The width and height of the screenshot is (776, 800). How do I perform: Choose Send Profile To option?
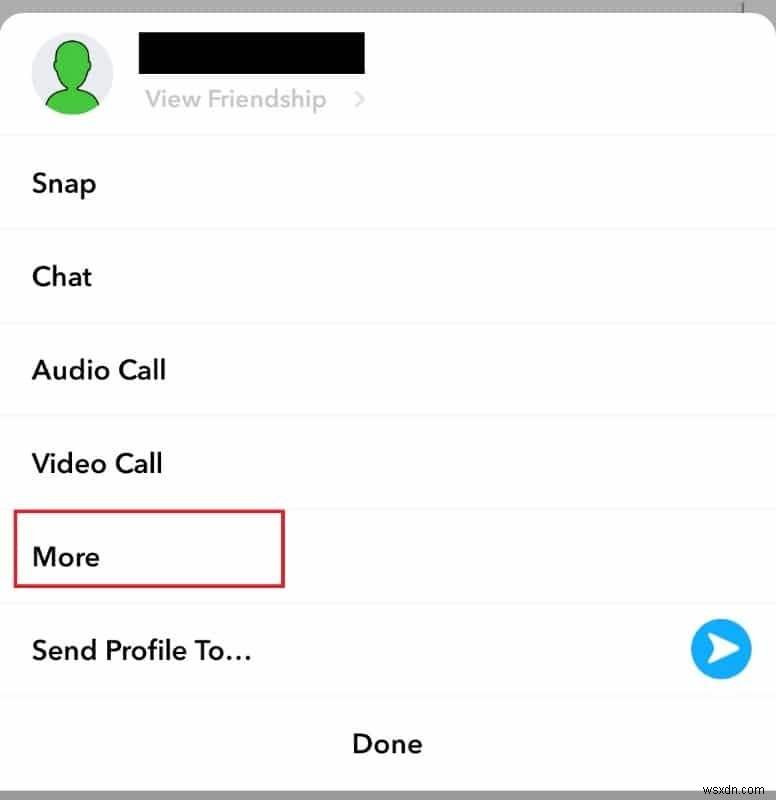[x=142, y=650]
